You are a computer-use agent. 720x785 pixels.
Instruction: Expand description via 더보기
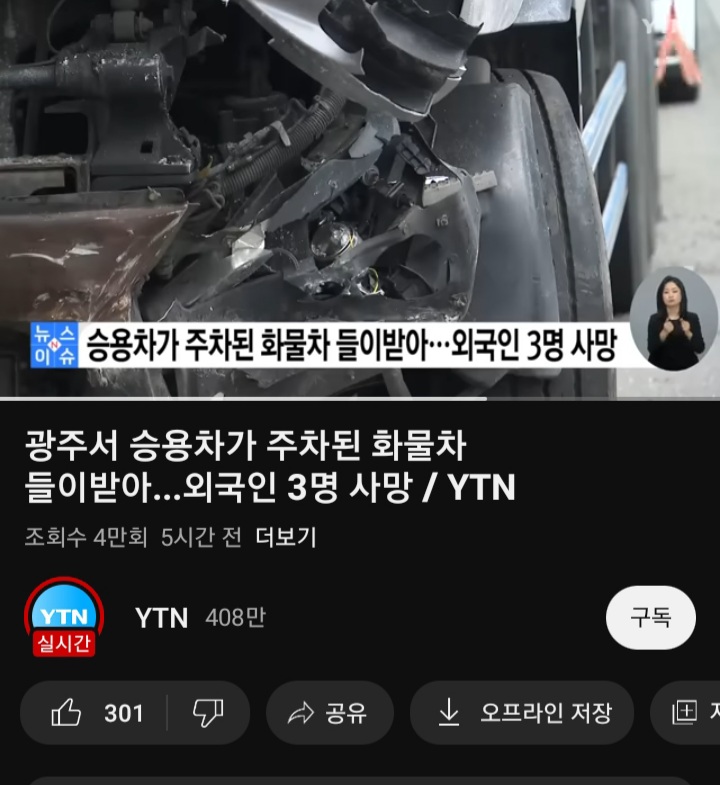pyautogui.click(x=286, y=537)
